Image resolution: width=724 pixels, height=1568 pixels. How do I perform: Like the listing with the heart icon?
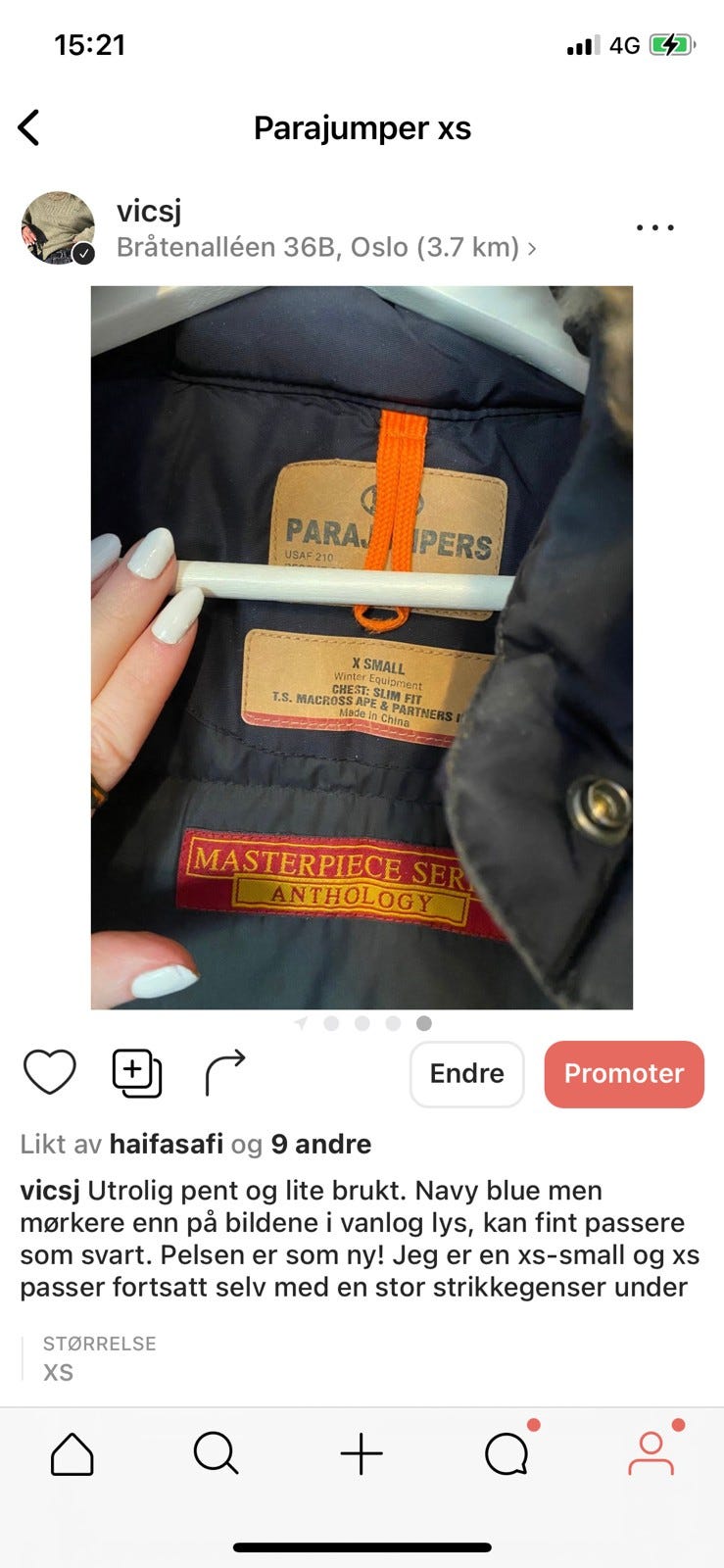pos(50,1072)
